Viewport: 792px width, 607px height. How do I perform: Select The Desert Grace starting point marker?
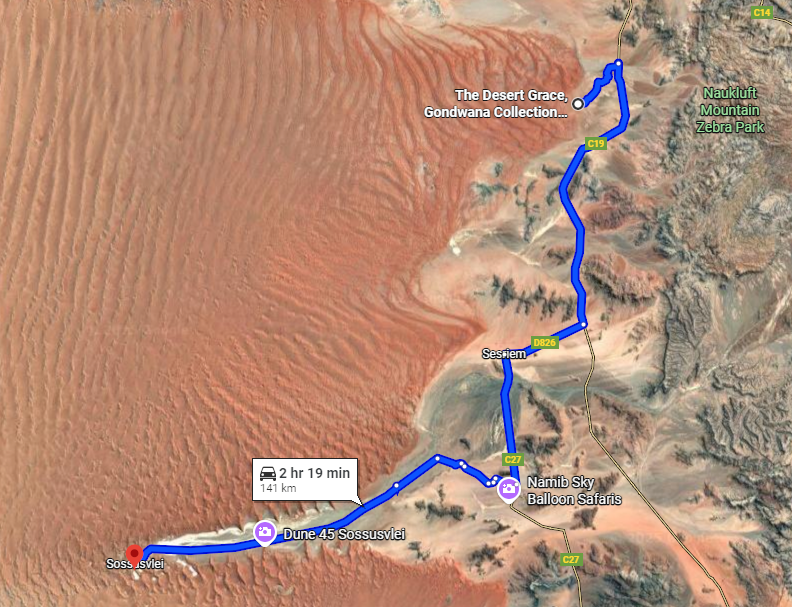[x=578, y=102]
